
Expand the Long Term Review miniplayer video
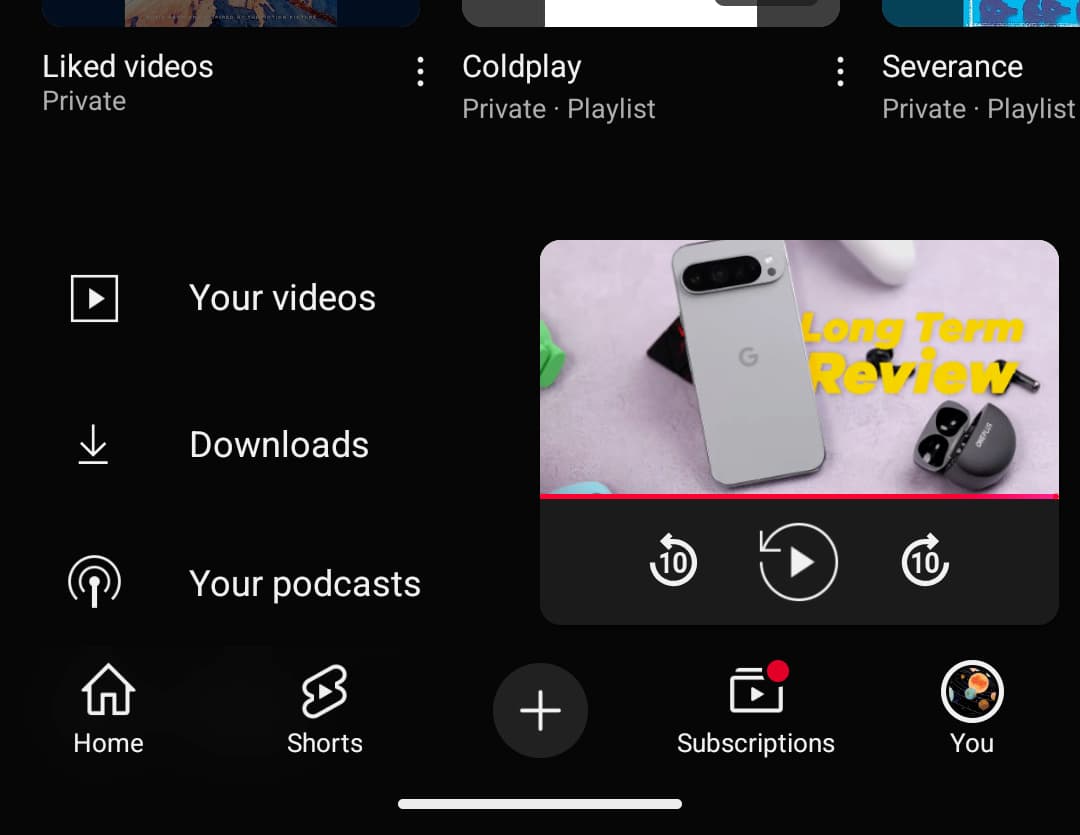pos(799,367)
